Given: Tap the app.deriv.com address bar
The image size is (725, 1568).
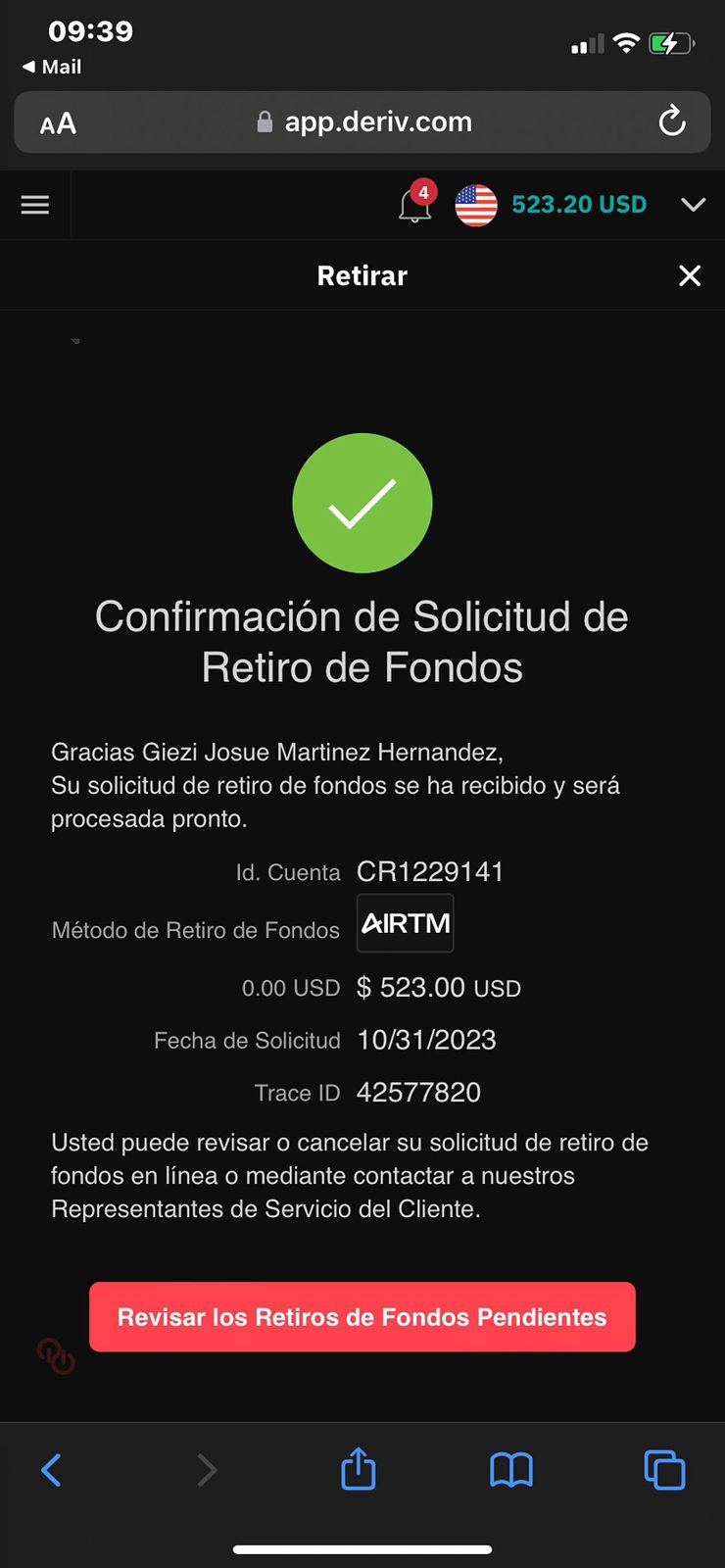Looking at the screenshot, I should (x=364, y=122).
